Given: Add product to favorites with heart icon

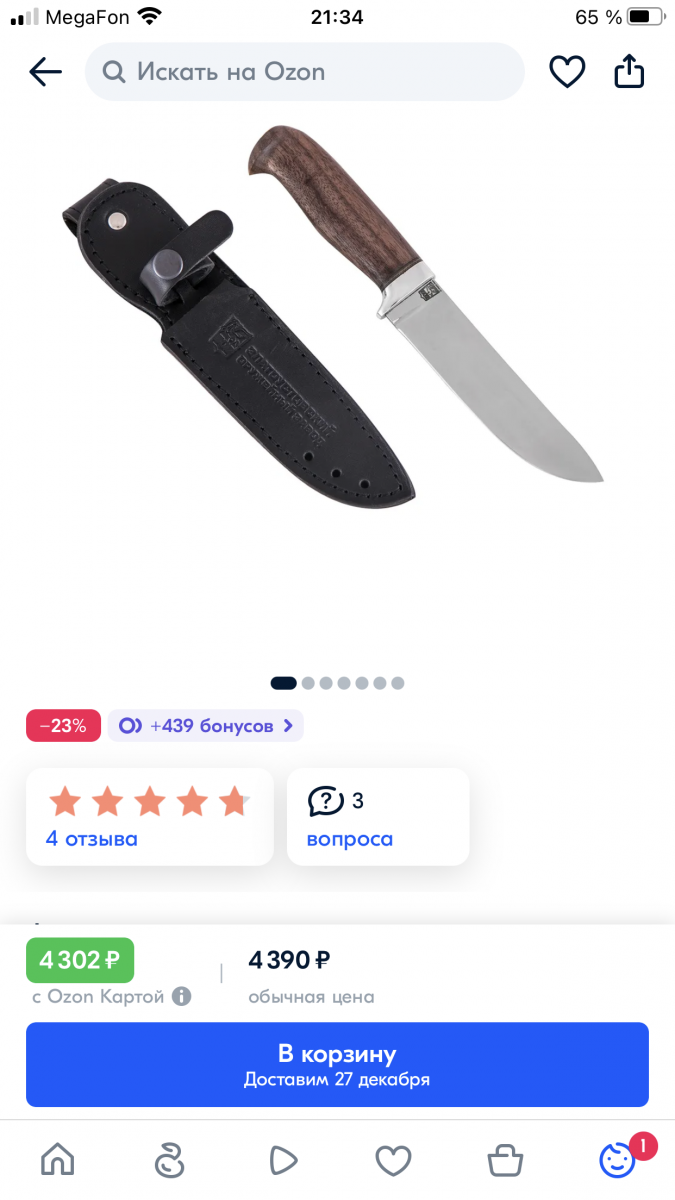Looking at the screenshot, I should (567, 72).
